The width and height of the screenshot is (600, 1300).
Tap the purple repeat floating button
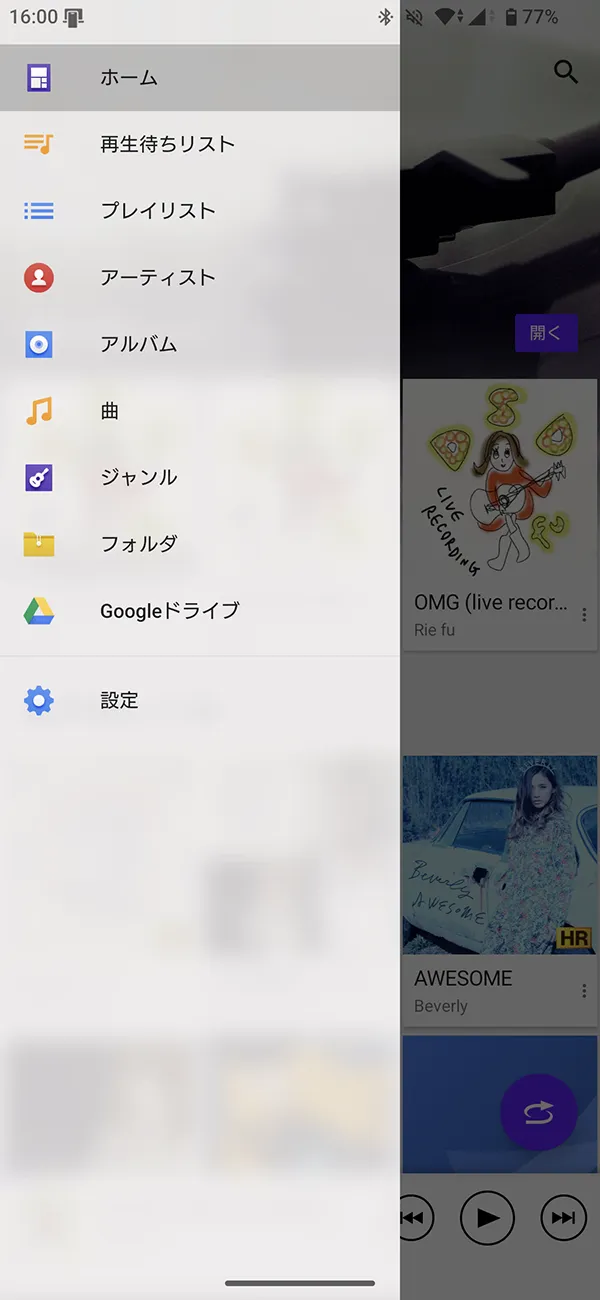pyautogui.click(x=538, y=1112)
